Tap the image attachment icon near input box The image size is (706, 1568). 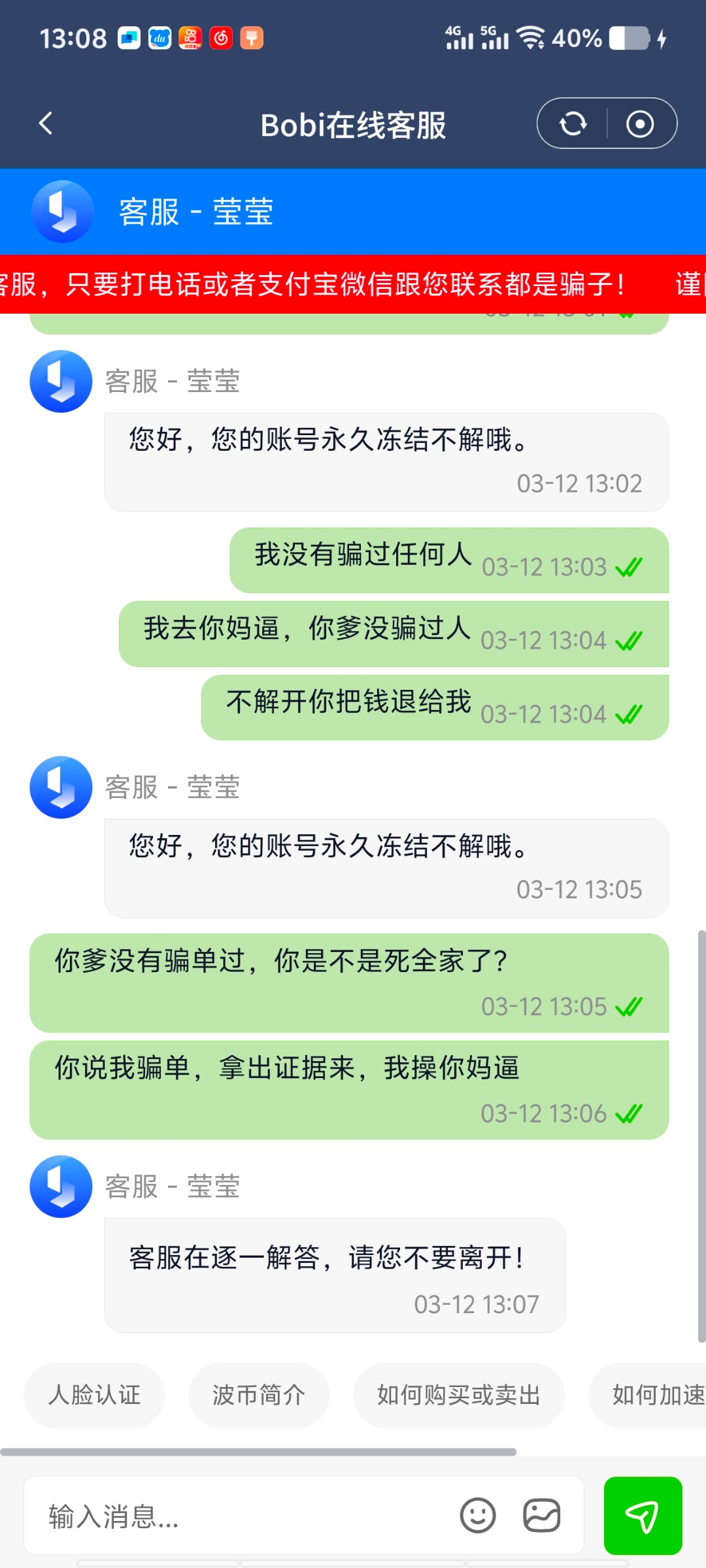(x=541, y=1517)
